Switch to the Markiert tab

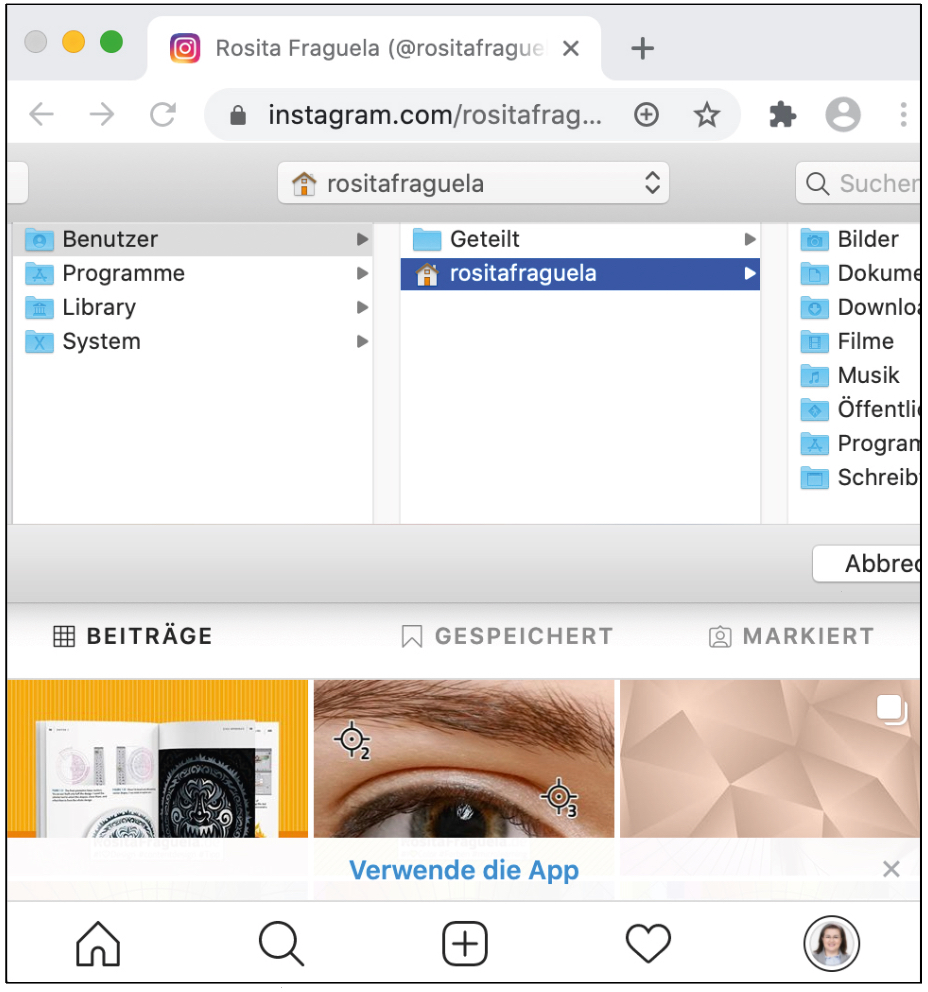(x=791, y=636)
